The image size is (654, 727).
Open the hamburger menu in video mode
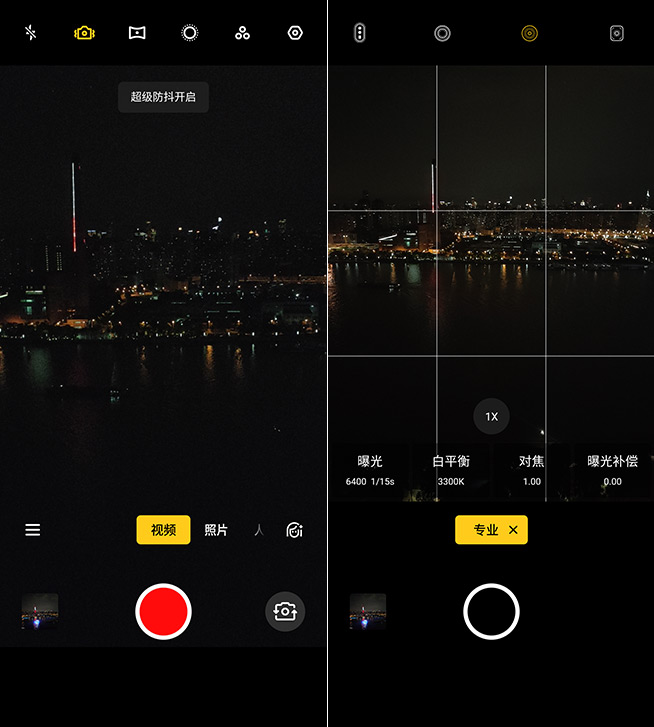(33, 530)
